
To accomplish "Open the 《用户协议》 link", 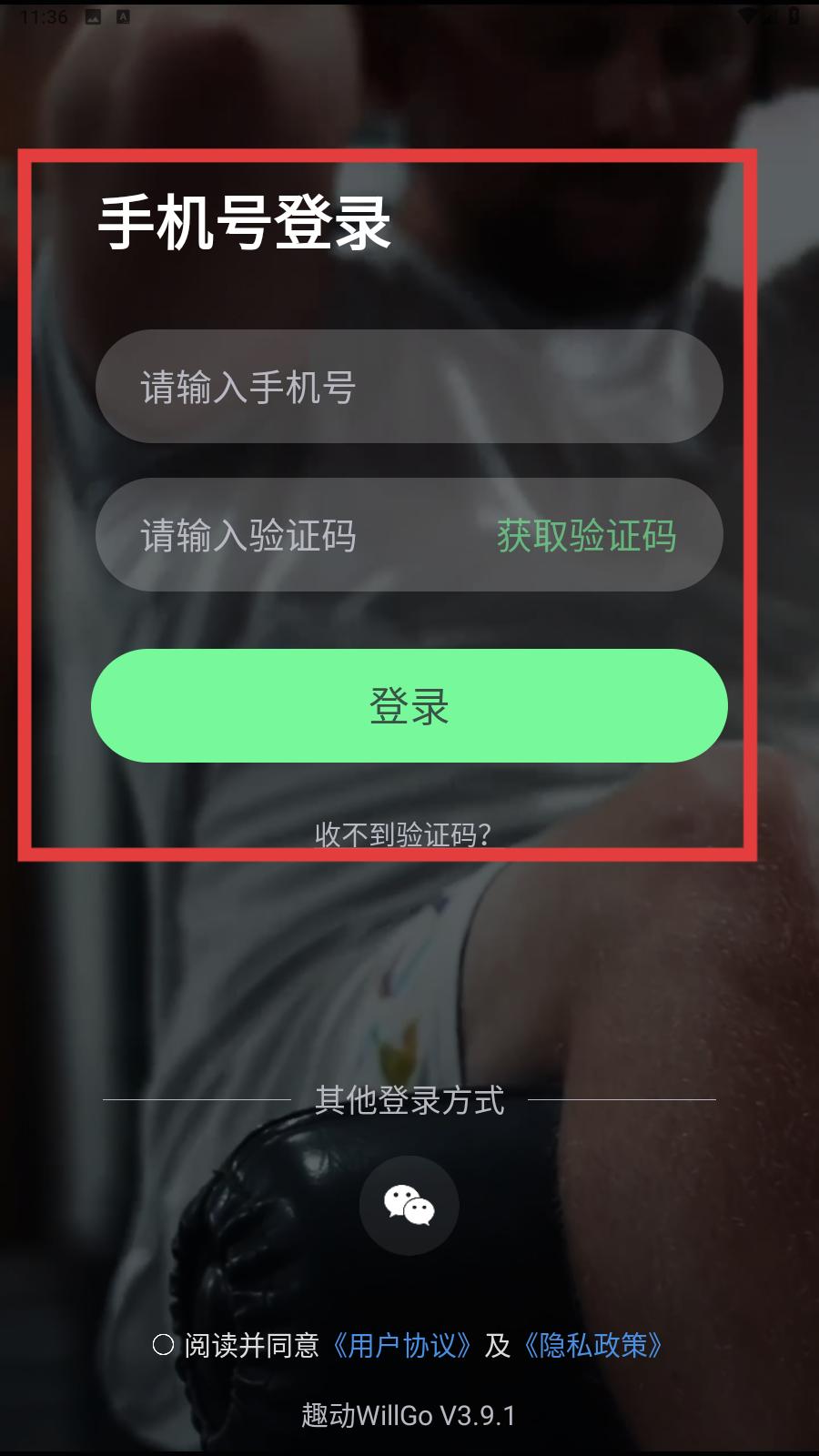I will (x=401, y=1345).
